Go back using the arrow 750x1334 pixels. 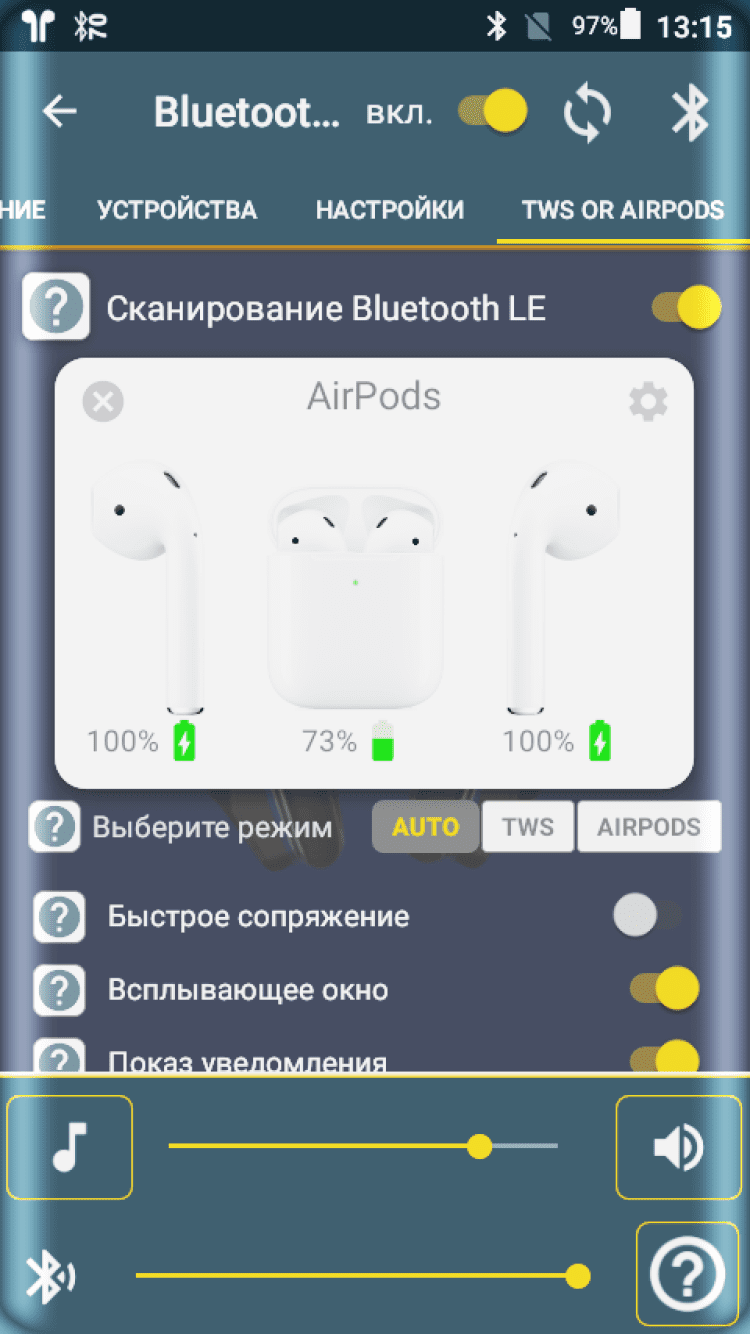60,112
